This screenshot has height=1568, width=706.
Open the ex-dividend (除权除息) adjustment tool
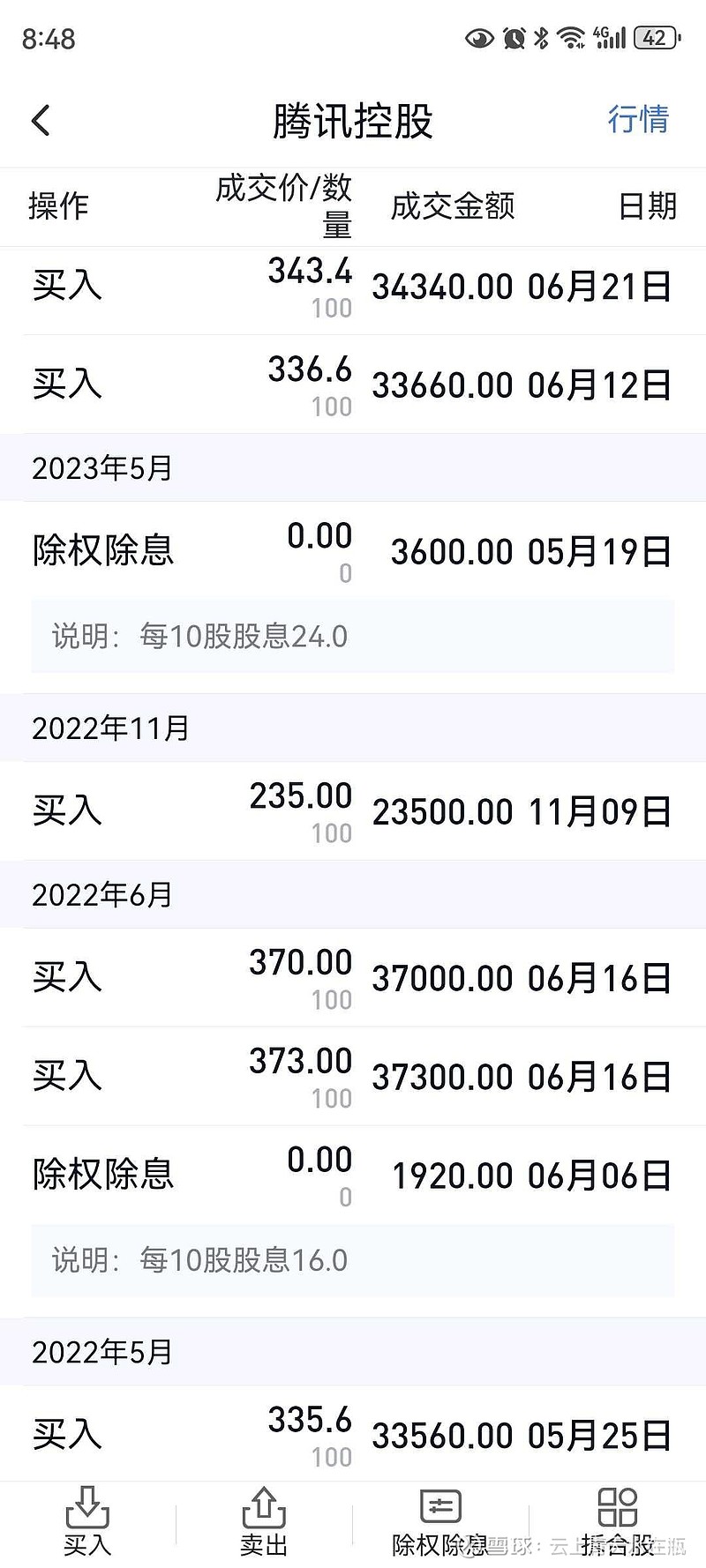[439, 1512]
